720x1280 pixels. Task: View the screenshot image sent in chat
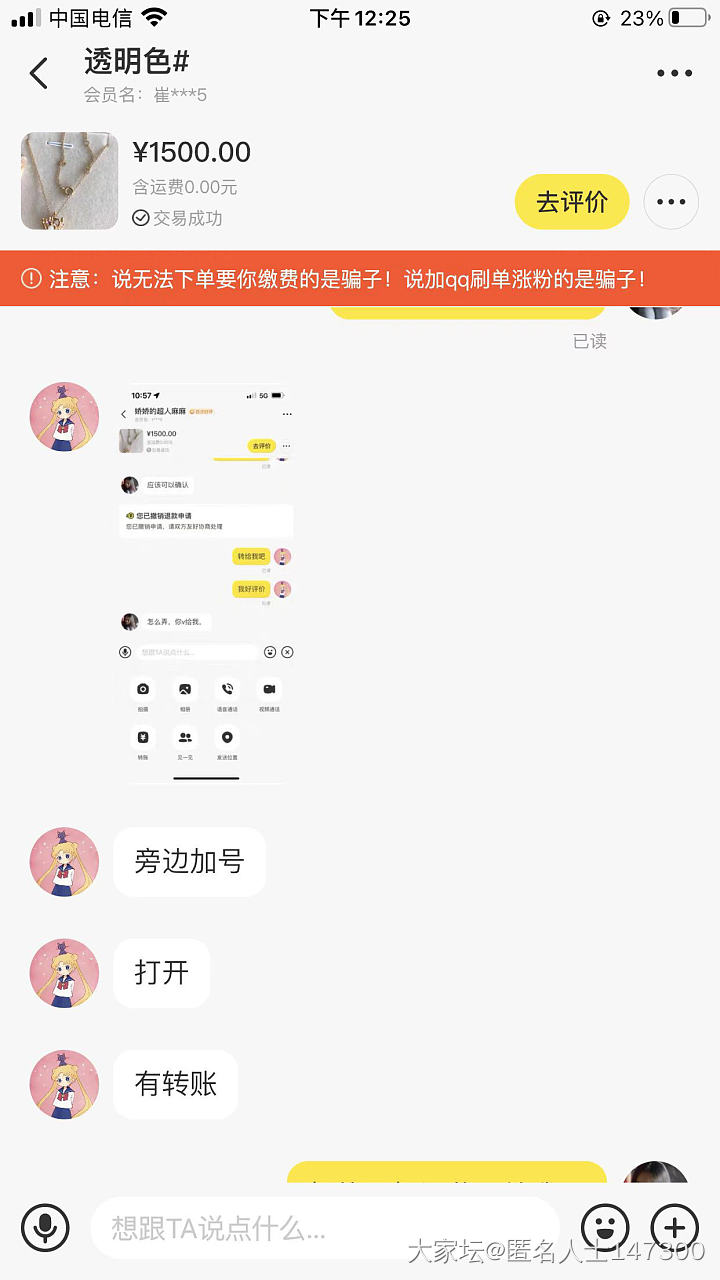pyautogui.click(x=208, y=583)
